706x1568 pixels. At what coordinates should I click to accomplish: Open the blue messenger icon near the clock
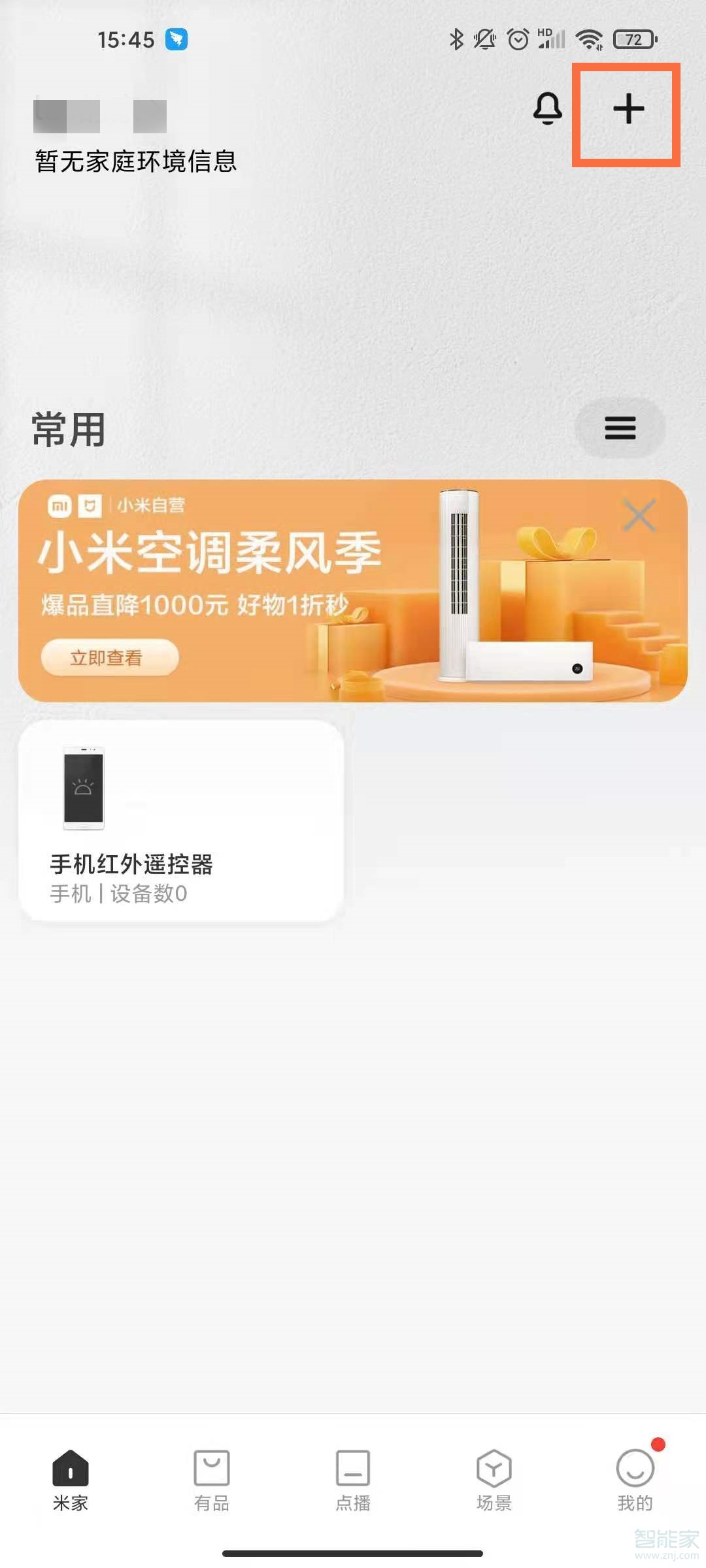(175, 39)
